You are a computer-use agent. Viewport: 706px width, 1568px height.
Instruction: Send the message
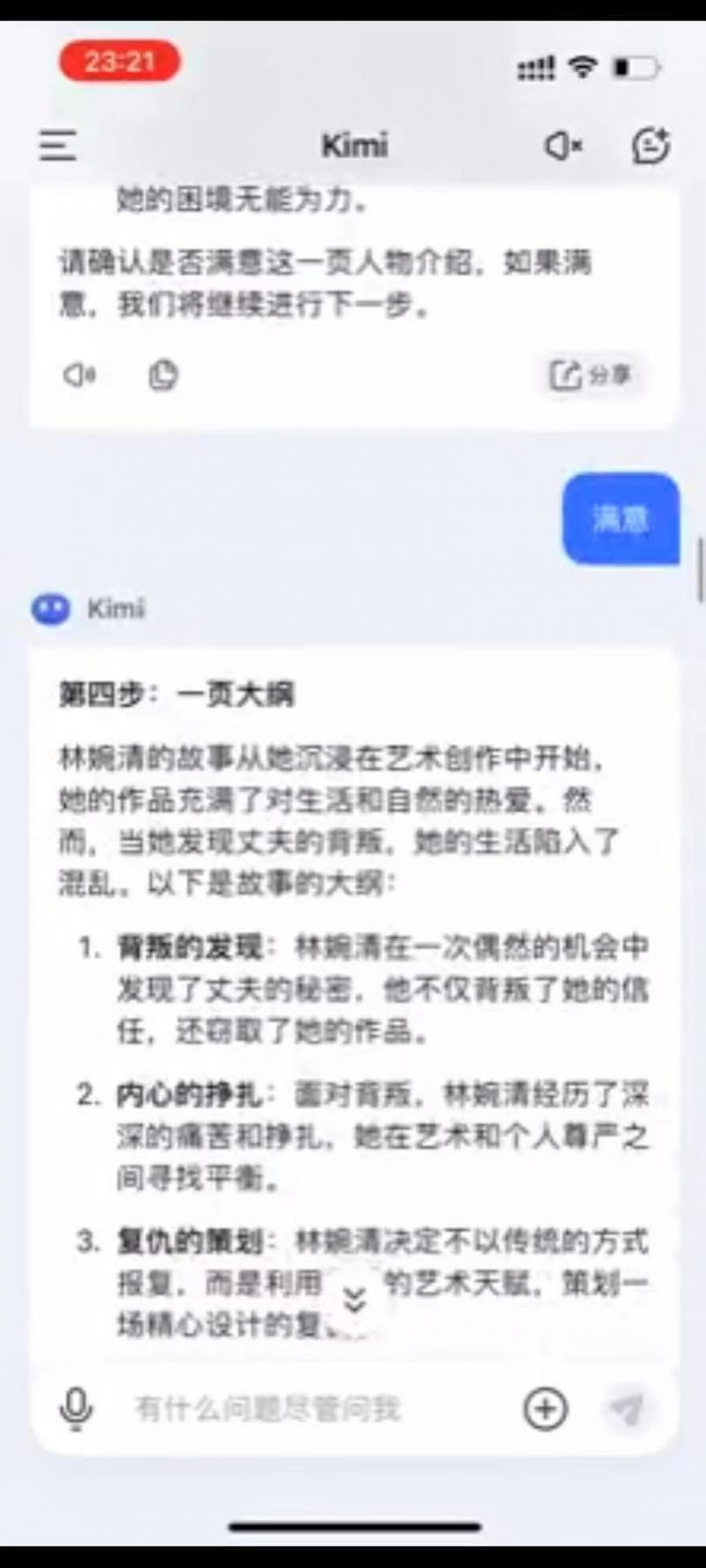pos(627,1408)
